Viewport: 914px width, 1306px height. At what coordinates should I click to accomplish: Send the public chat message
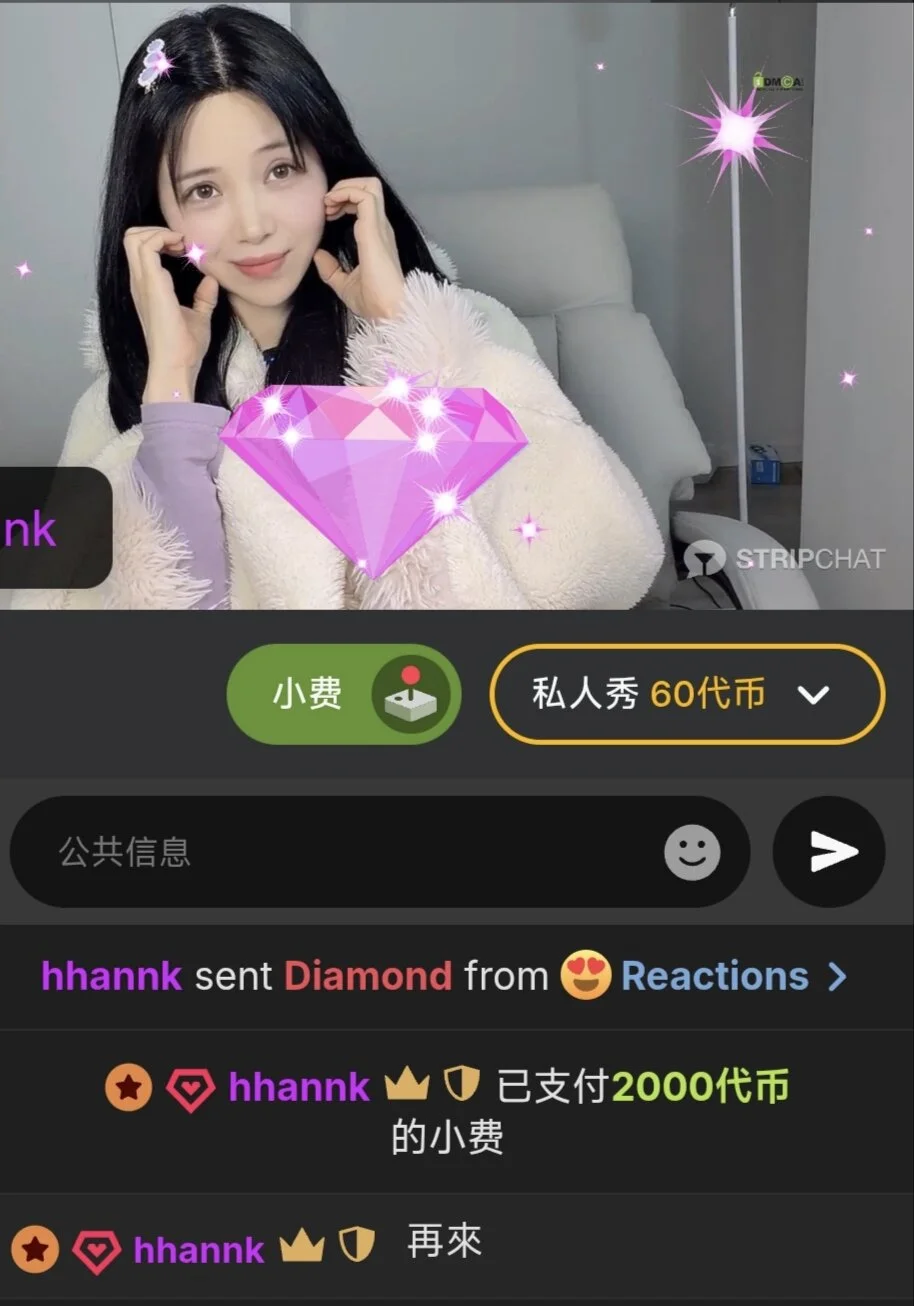click(x=829, y=852)
